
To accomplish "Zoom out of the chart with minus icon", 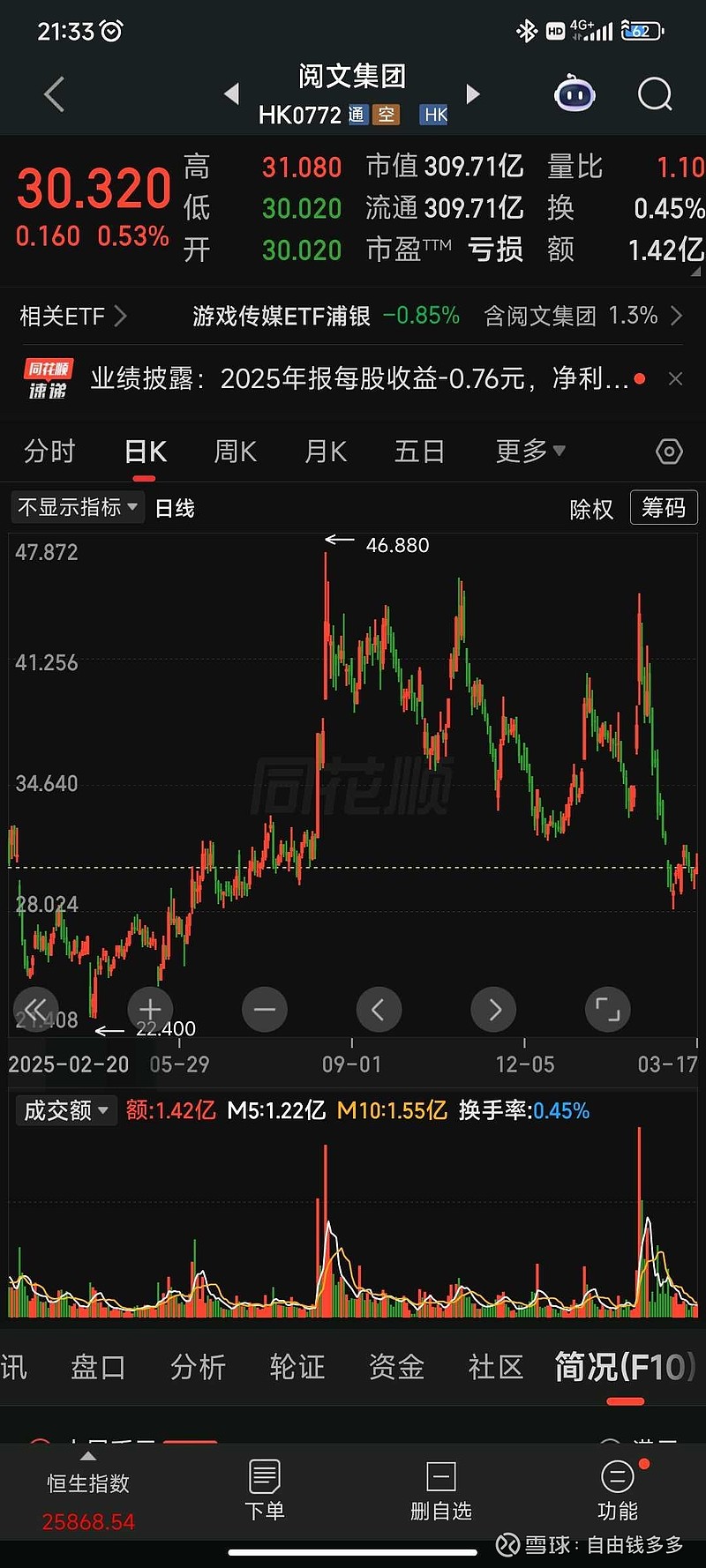I will click(x=265, y=1009).
